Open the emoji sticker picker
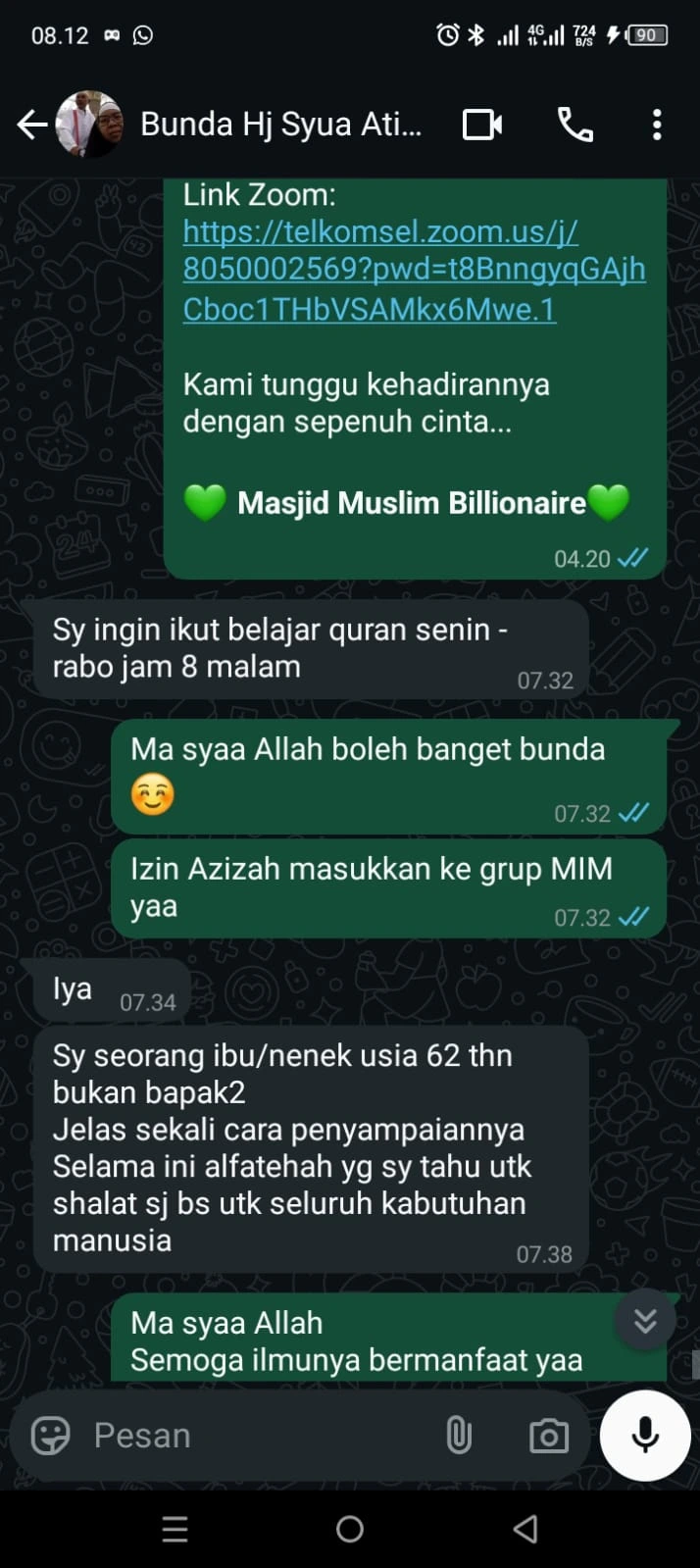This screenshot has width=700, height=1568. click(50, 1436)
